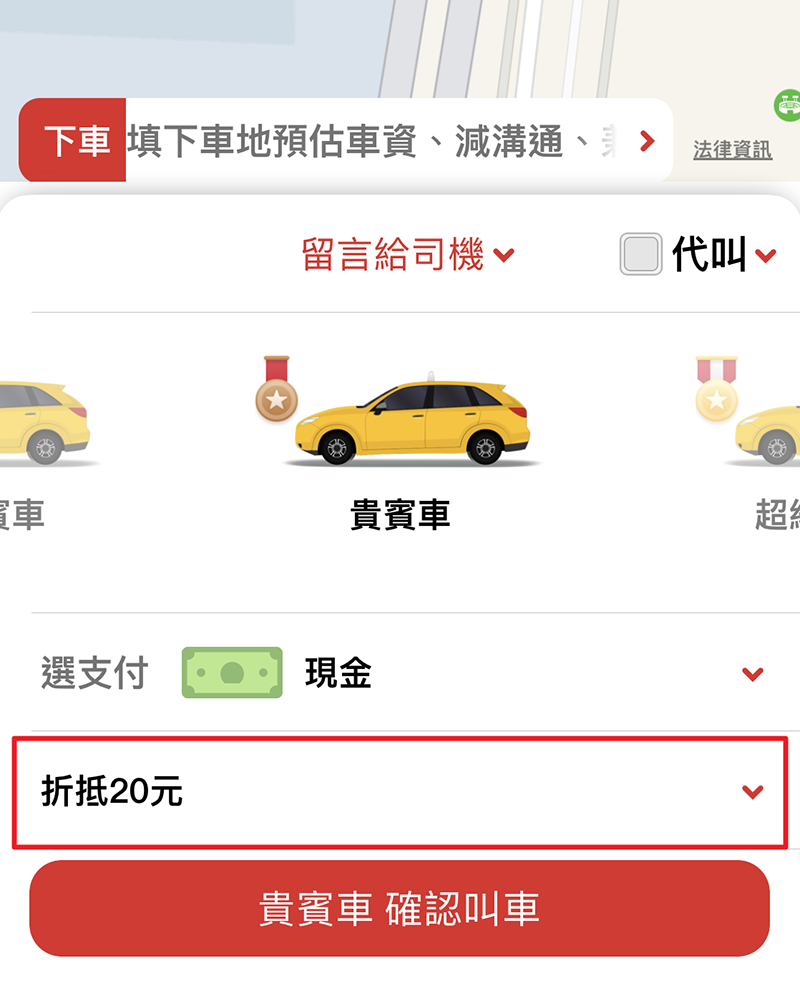
Task: Select the gold-medal car on the right
Action: point(748,443)
